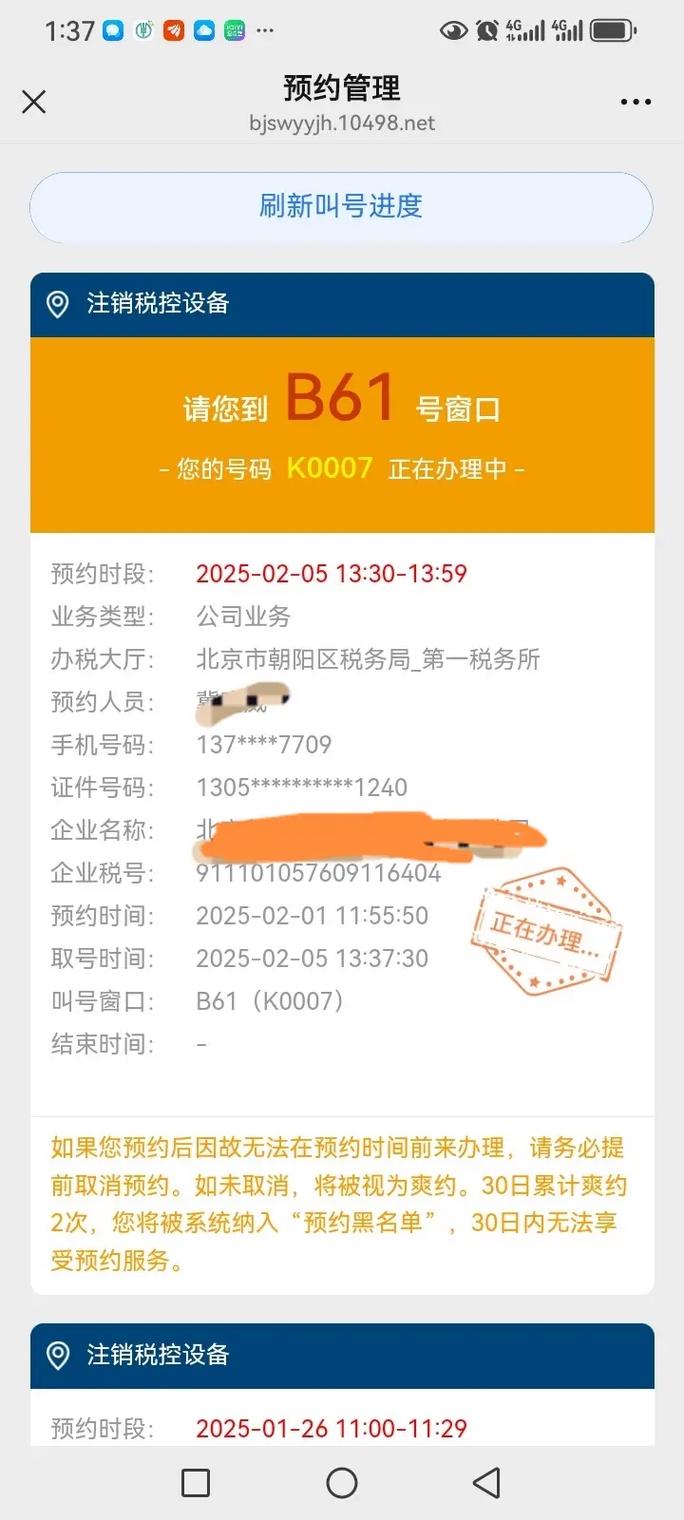The height and width of the screenshot is (1520, 684).
Task: Tap 刷新叫号进度 to refresh queue progress
Action: click(341, 207)
